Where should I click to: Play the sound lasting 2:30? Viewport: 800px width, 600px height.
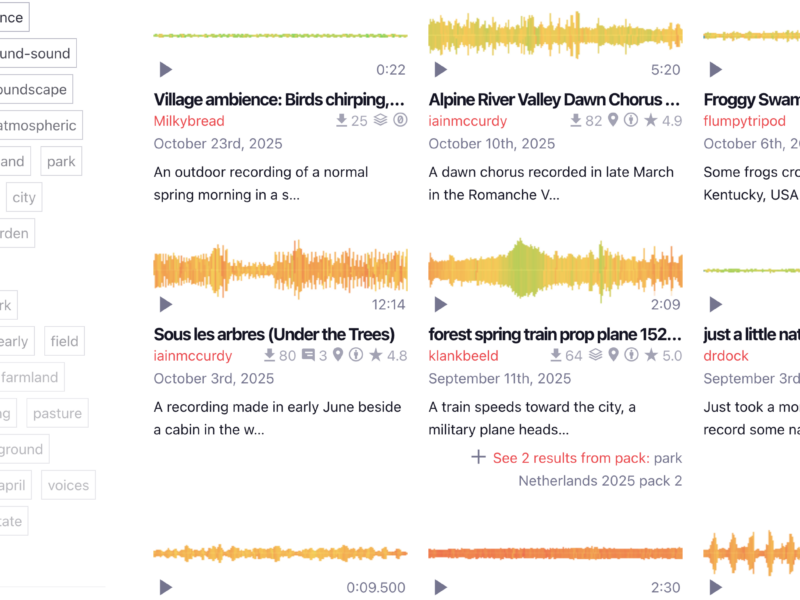coord(441,587)
